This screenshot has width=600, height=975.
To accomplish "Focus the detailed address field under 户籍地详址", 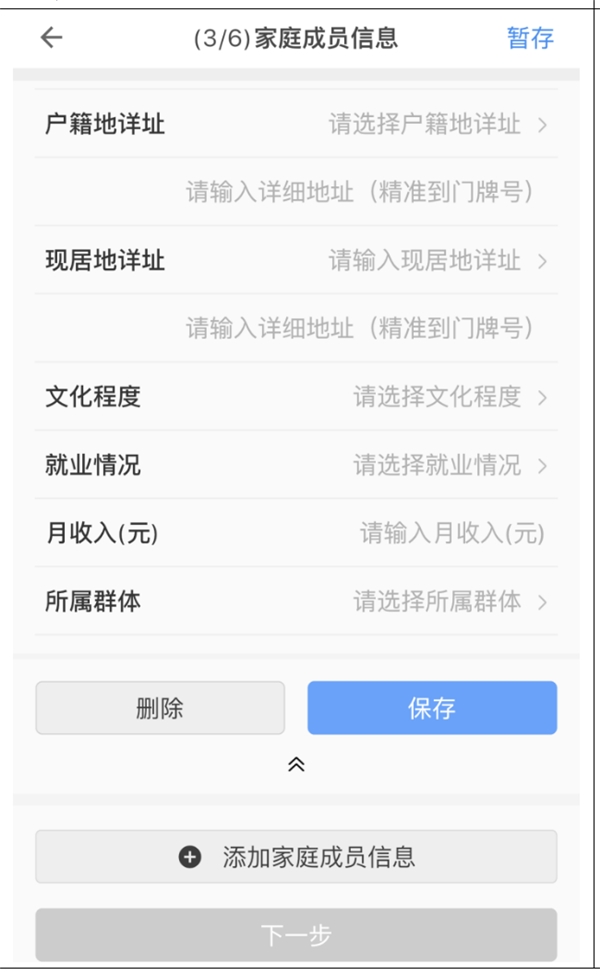I will [x=359, y=192].
